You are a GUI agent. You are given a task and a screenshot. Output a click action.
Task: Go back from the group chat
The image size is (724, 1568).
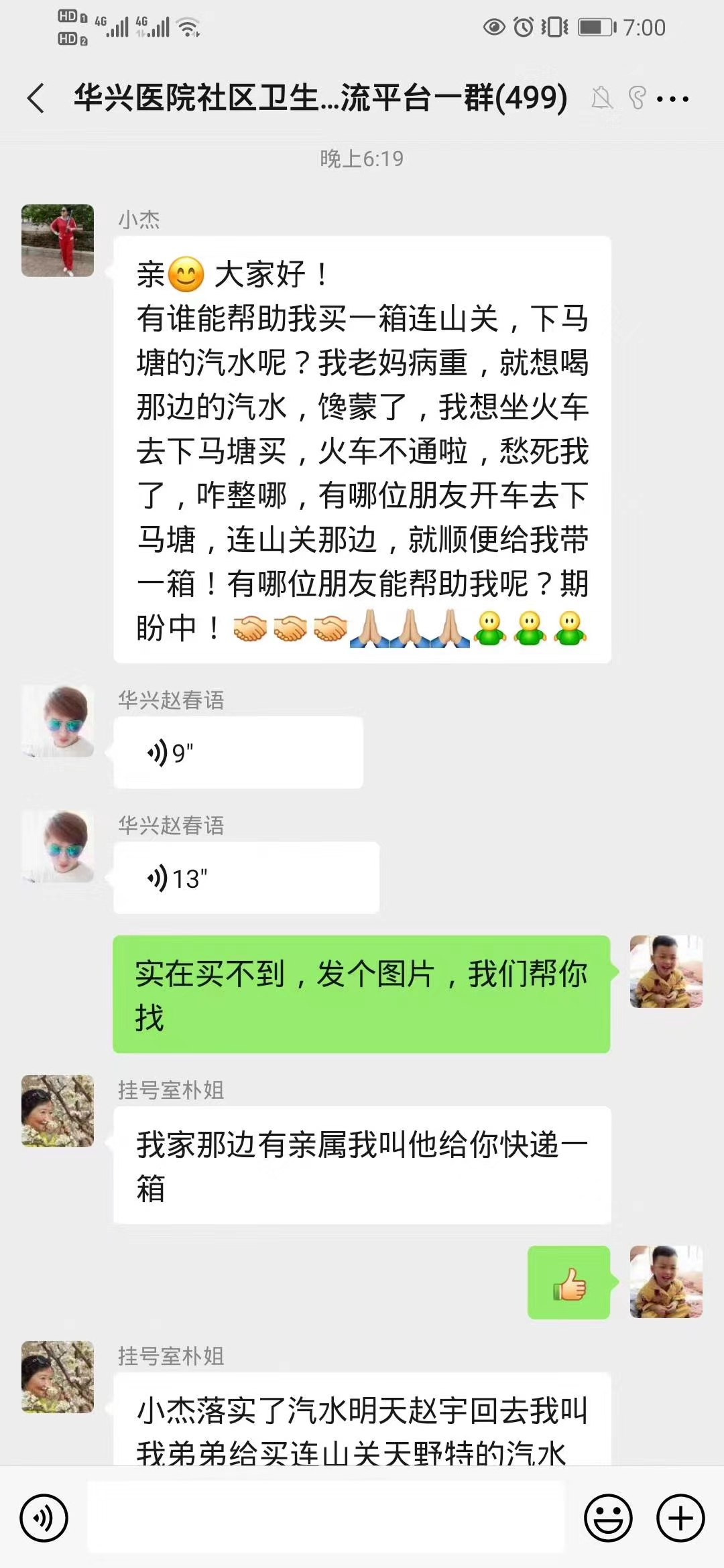coord(36,99)
